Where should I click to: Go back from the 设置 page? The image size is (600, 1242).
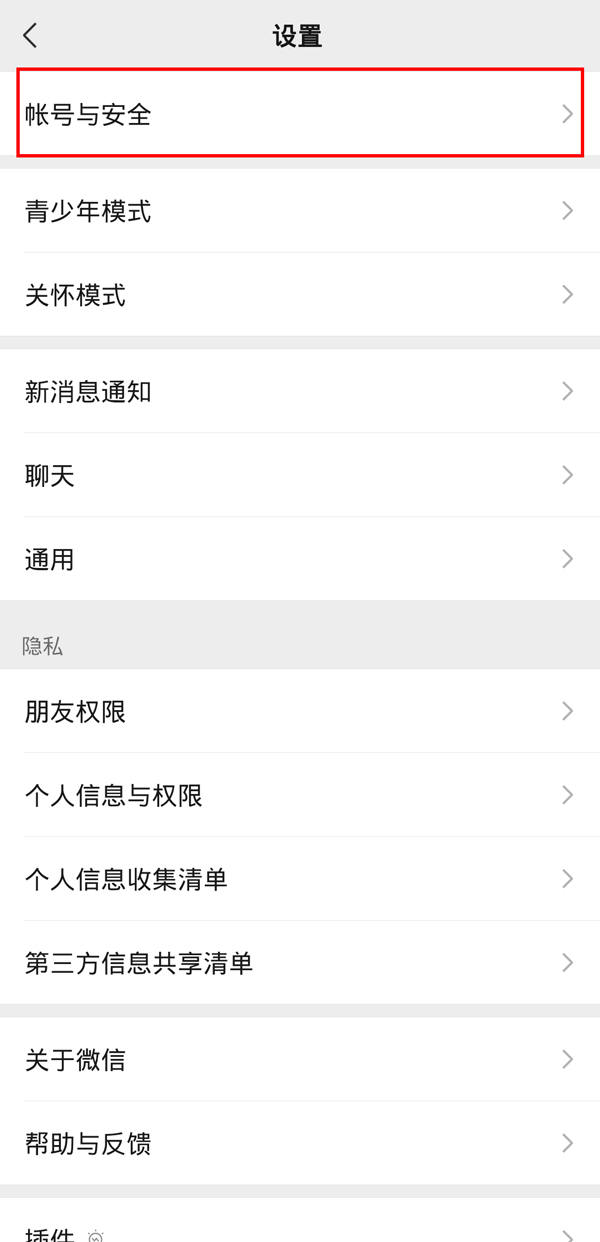[x=30, y=36]
